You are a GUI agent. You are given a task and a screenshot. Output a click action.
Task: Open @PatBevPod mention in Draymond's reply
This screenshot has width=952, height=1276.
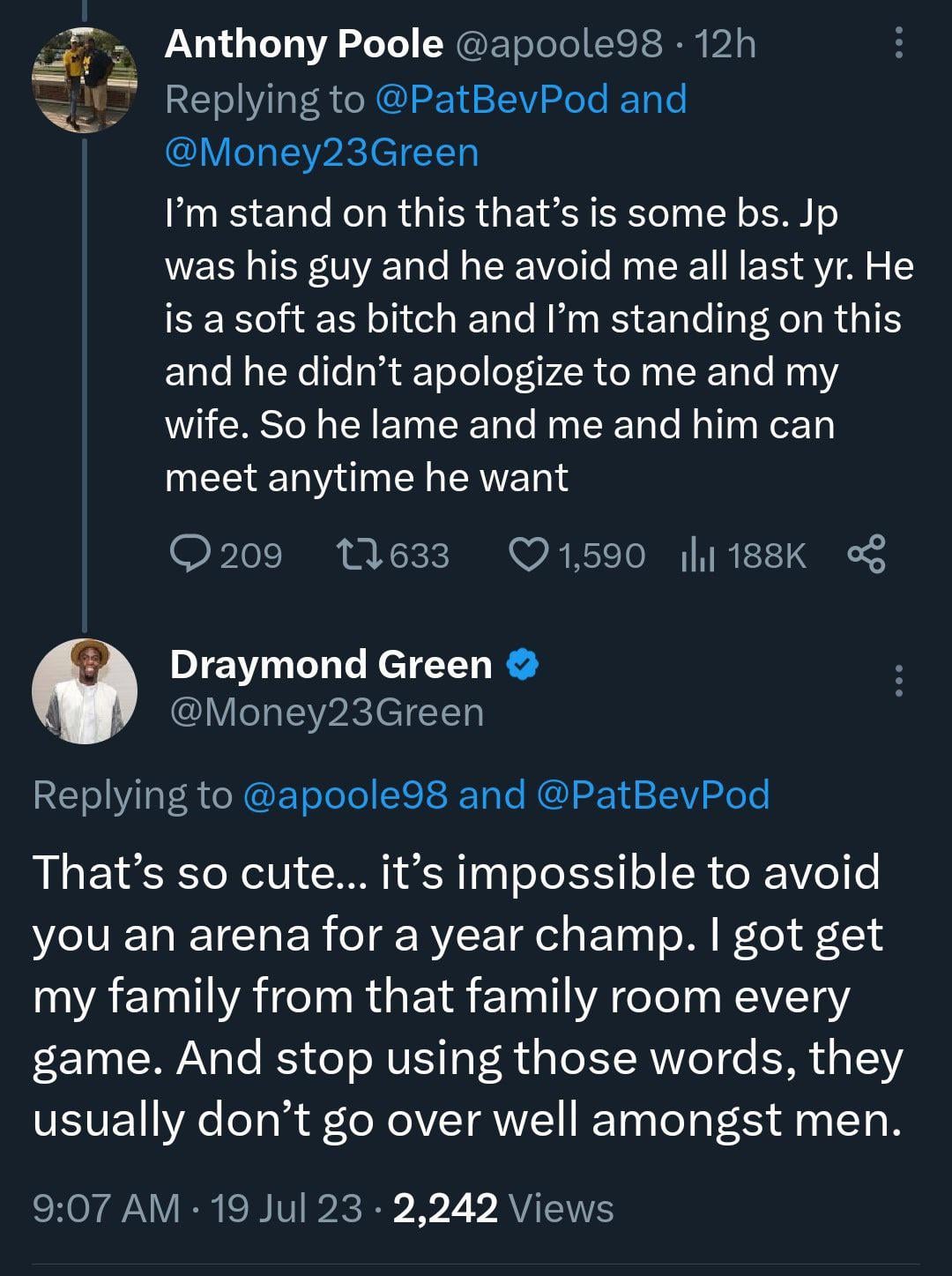coord(652,795)
